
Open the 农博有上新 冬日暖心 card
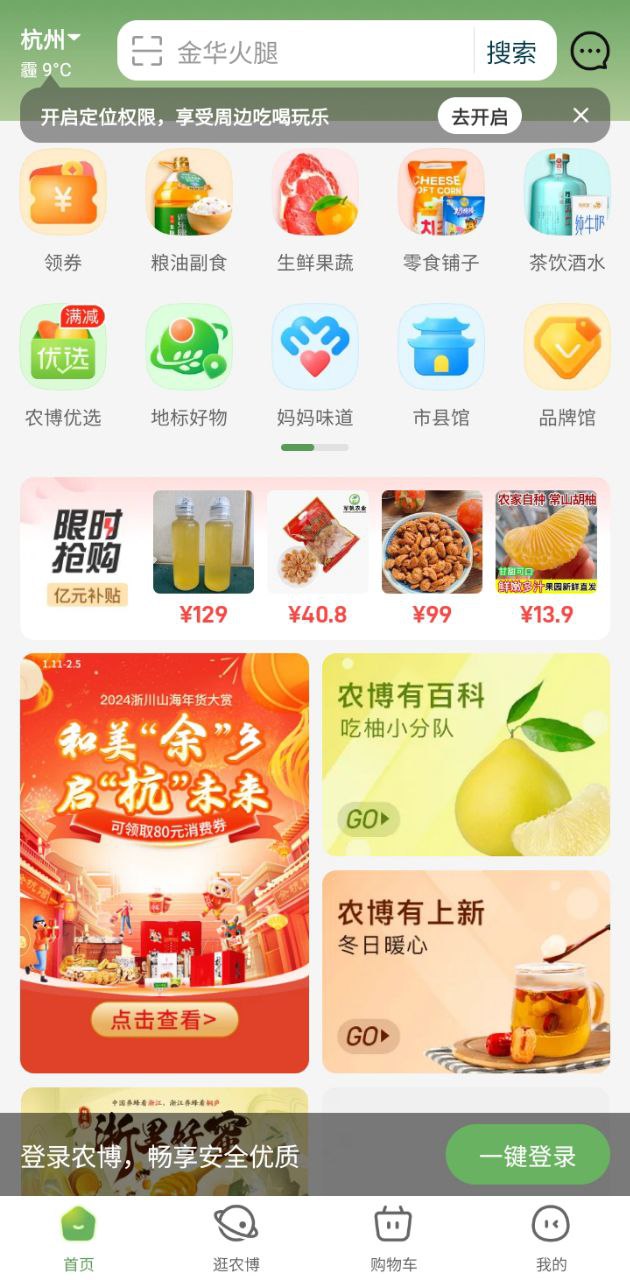tap(465, 971)
